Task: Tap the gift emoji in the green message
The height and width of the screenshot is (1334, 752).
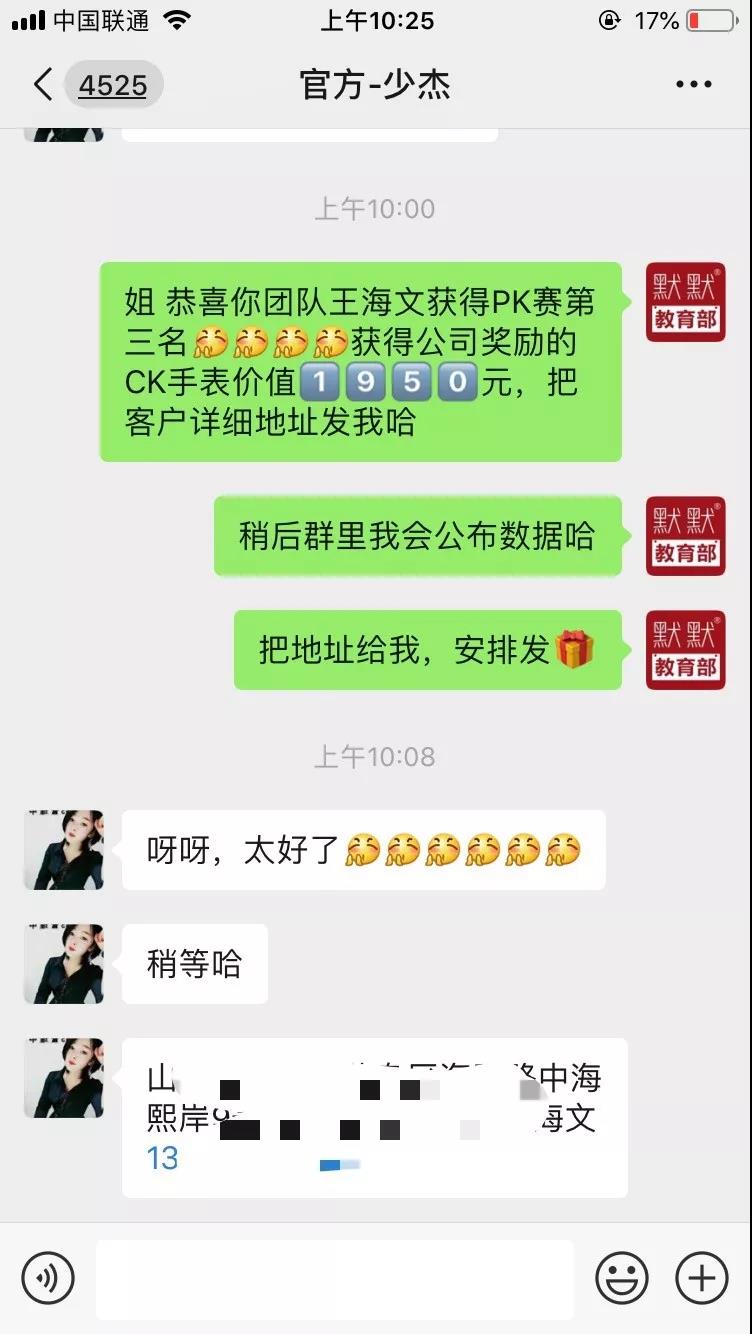Action: pyautogui.click(x=578, y=650)
